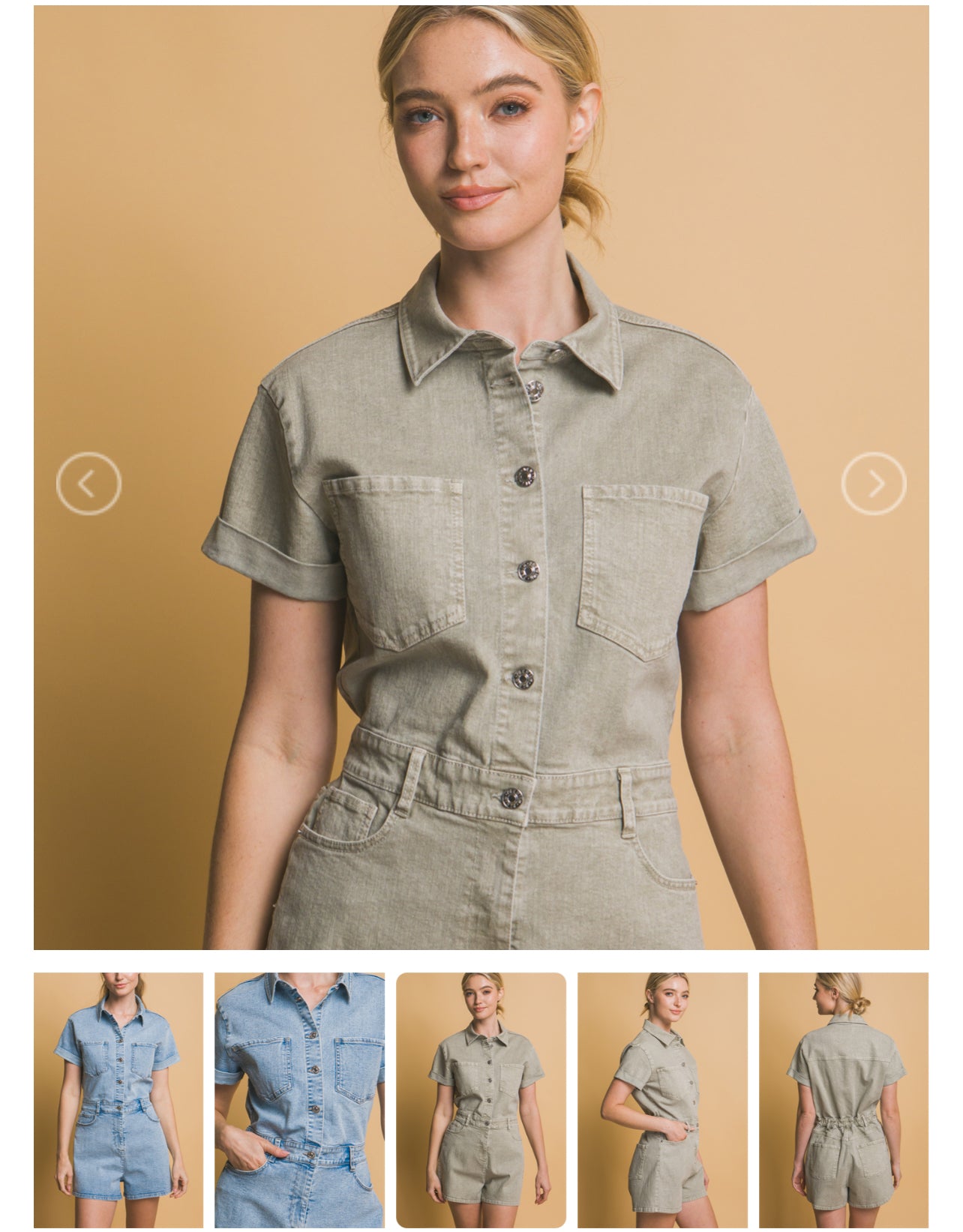View the blue denim close-up thumbnail
963x1232 pixels.
pos(299,1099)
